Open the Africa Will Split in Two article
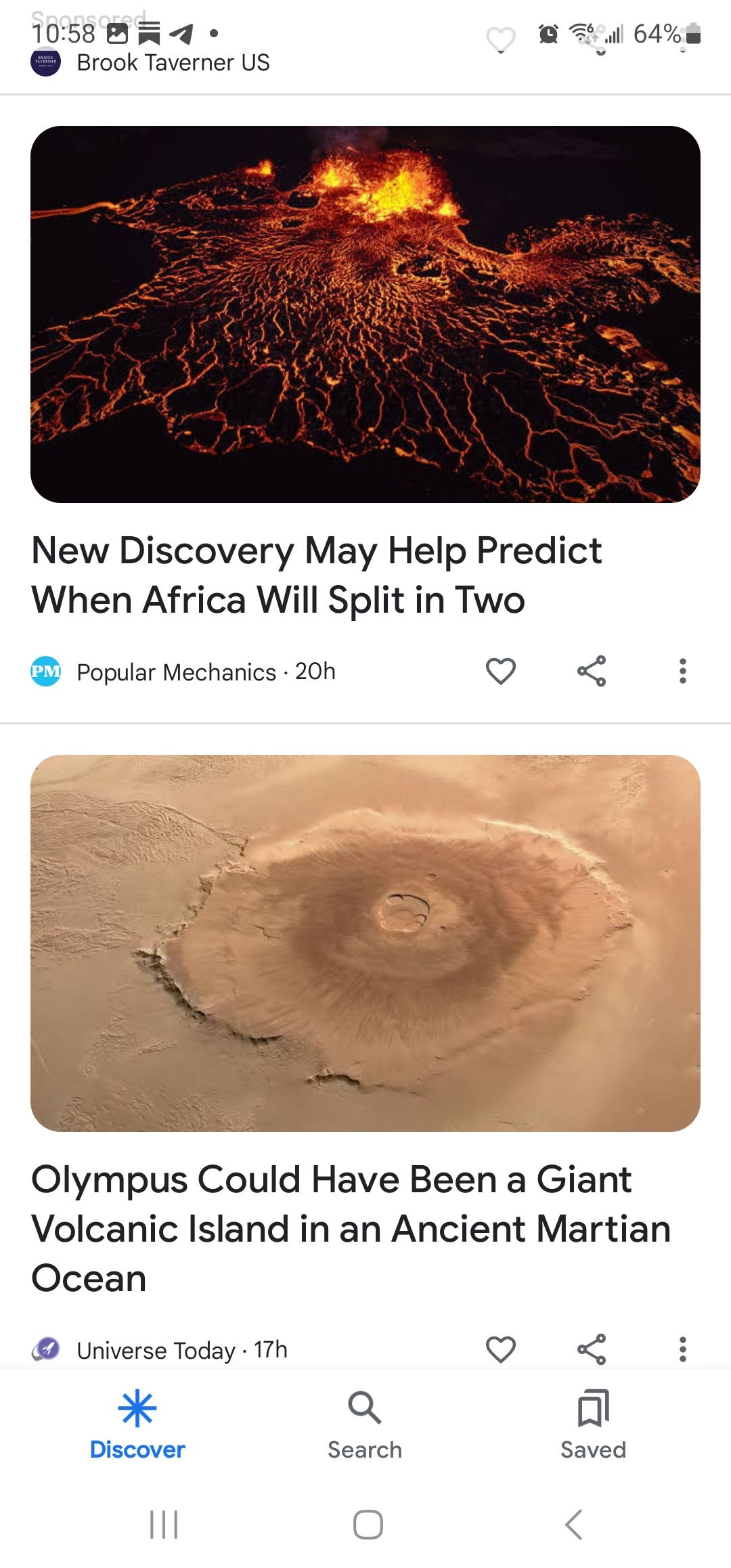This screenshot has width=731, height=1568. (316, 574)
